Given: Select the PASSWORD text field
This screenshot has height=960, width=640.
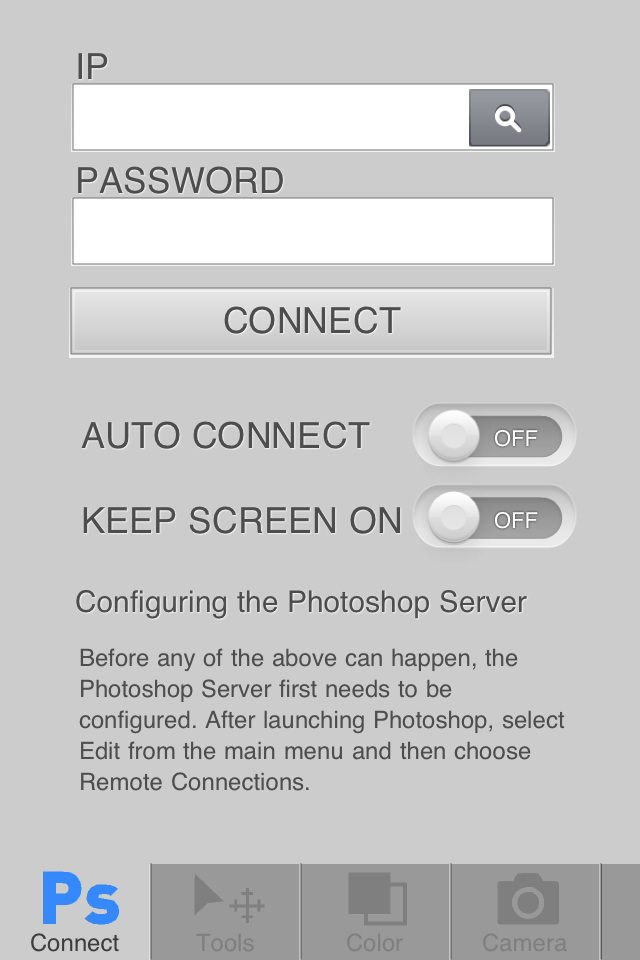Looking at the screenshot, I should [312, 231].
